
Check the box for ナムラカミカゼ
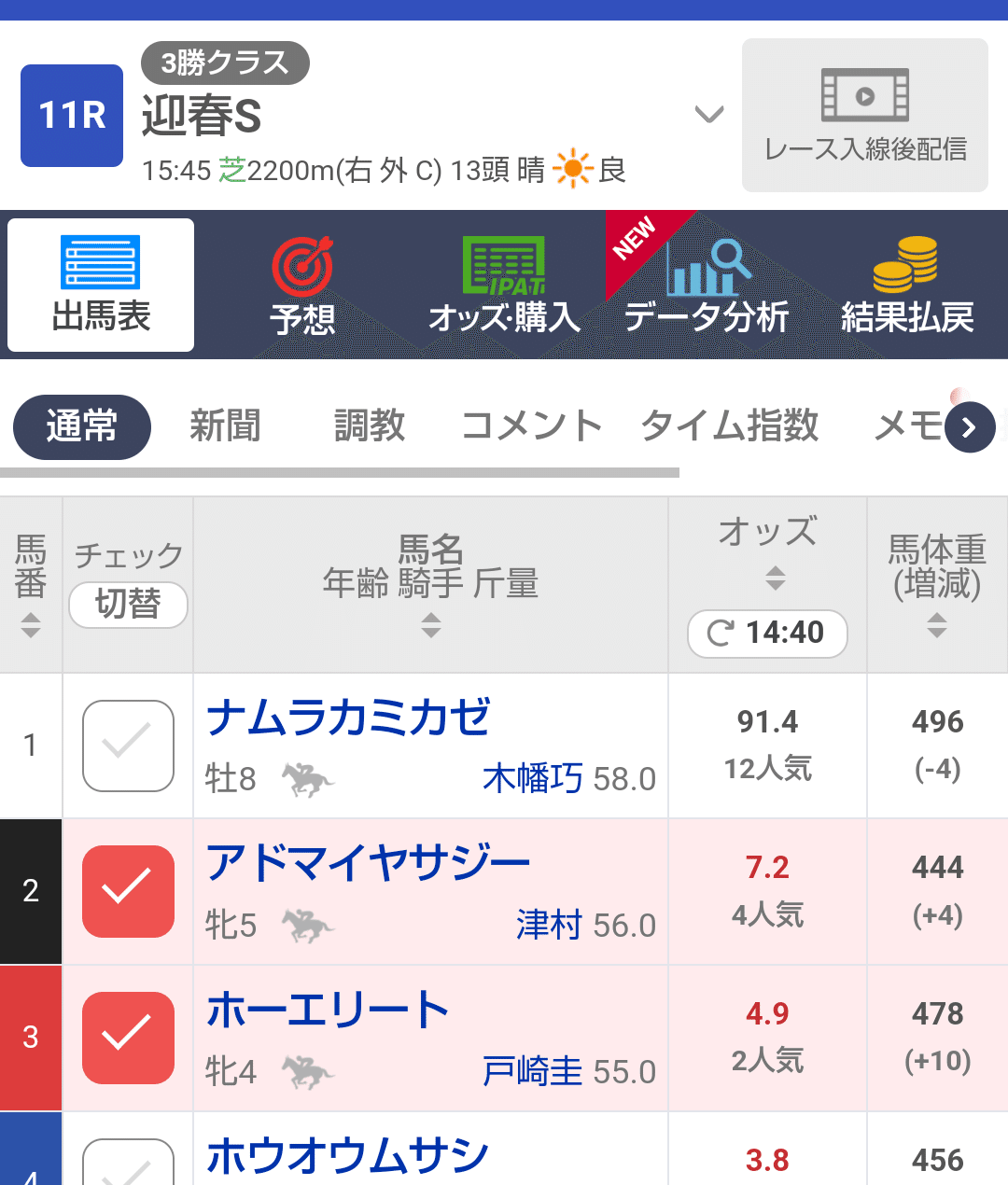(128, 745)
